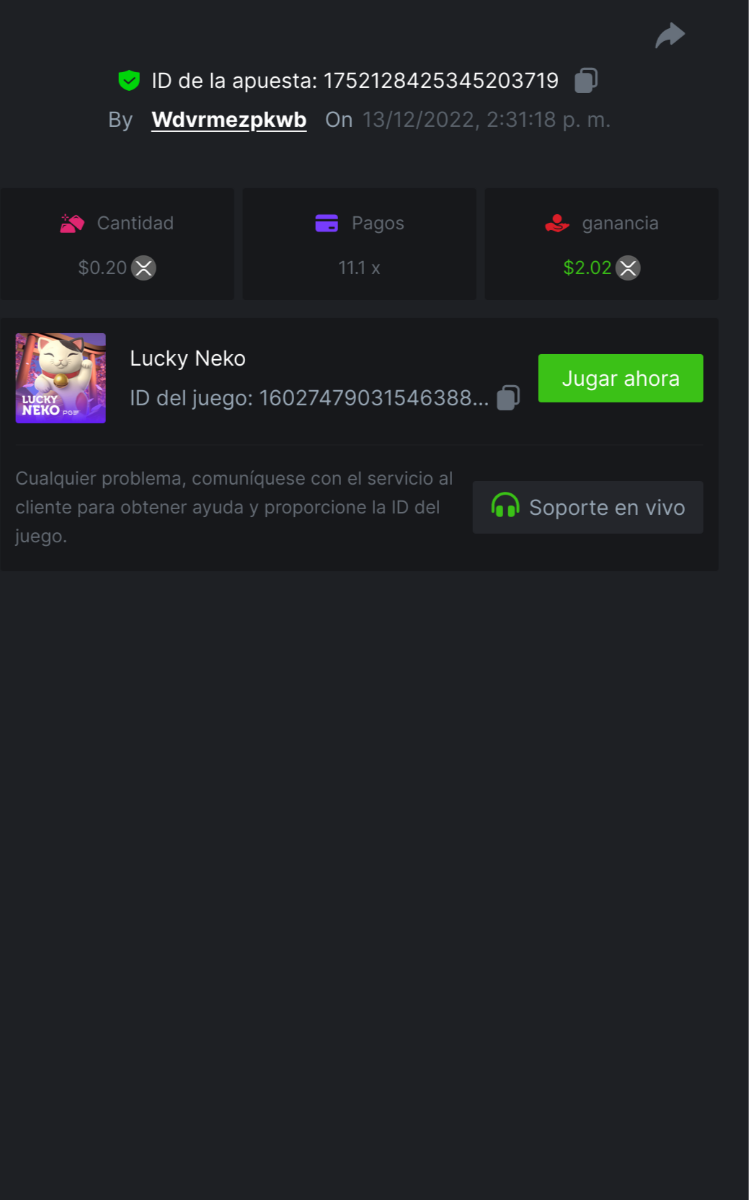Open Wdvrmezpkwb's user profile
This screenshot has height=1200, width=749.
tap(228, 120)
